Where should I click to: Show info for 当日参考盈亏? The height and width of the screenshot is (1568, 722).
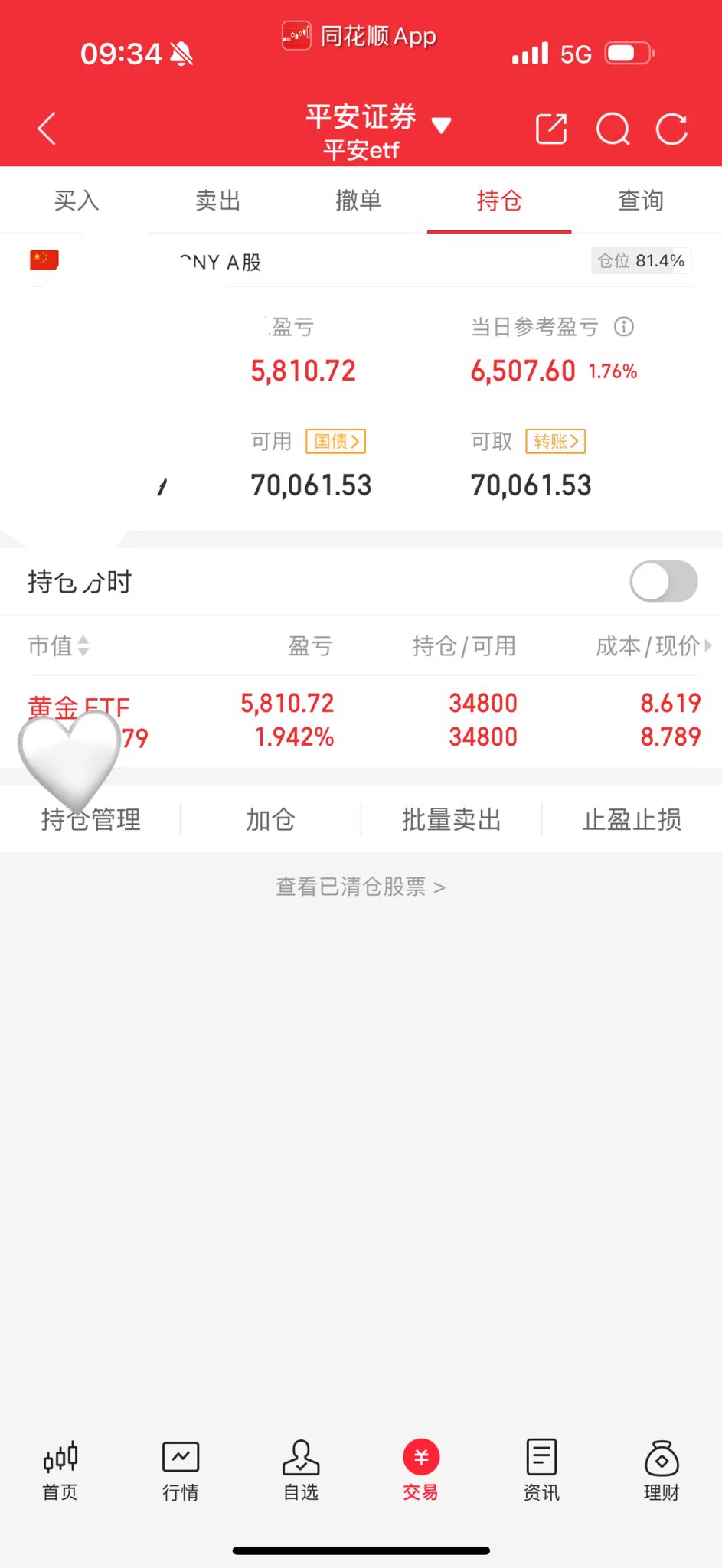624,328
